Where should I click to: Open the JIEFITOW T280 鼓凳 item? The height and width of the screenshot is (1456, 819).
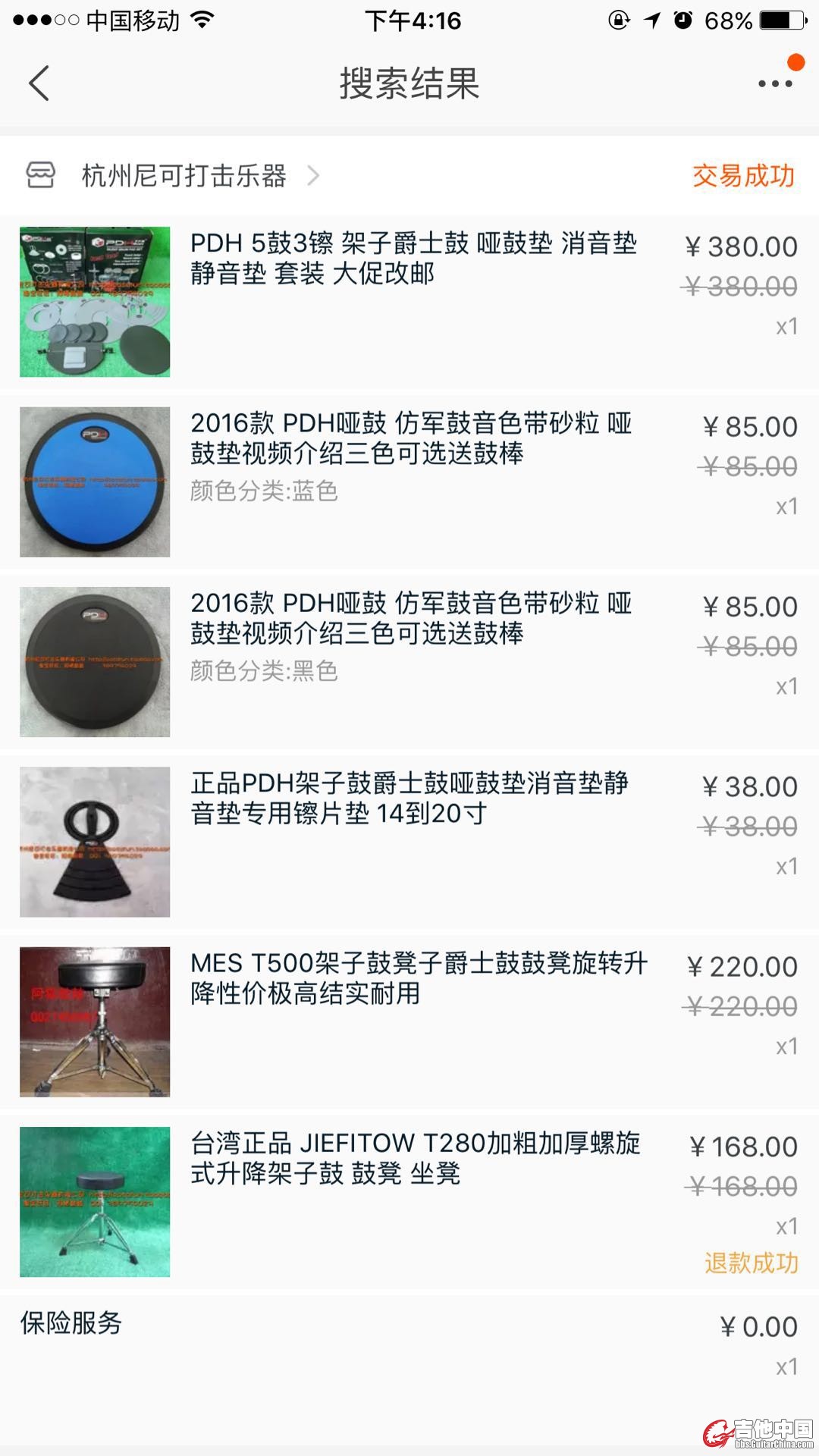pos(415,1158)
